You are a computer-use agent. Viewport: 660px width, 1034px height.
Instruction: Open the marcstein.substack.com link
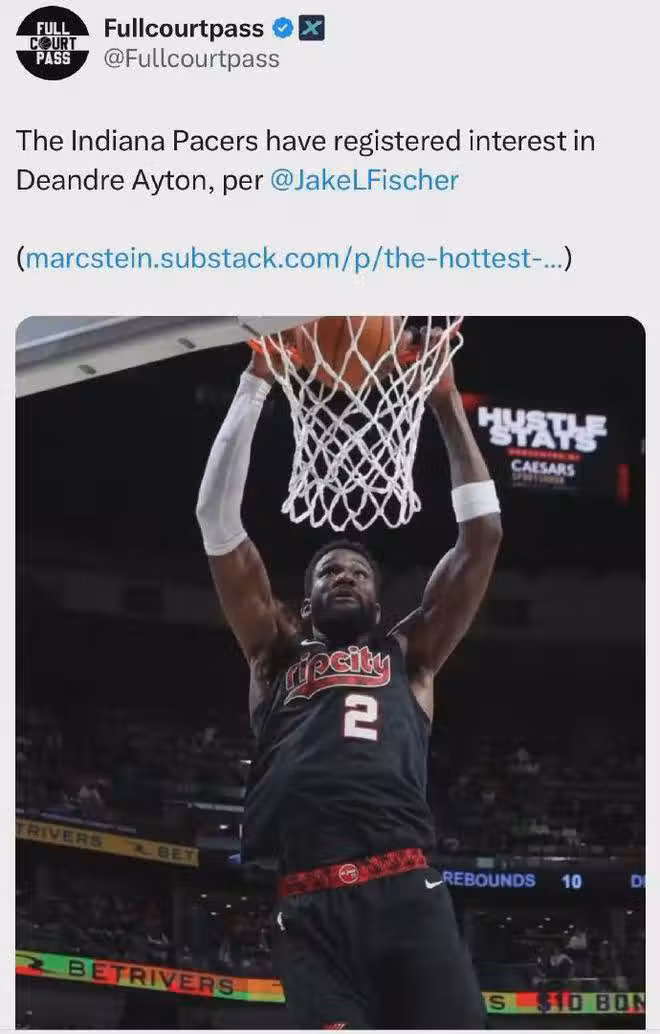[x=294, y=258]
